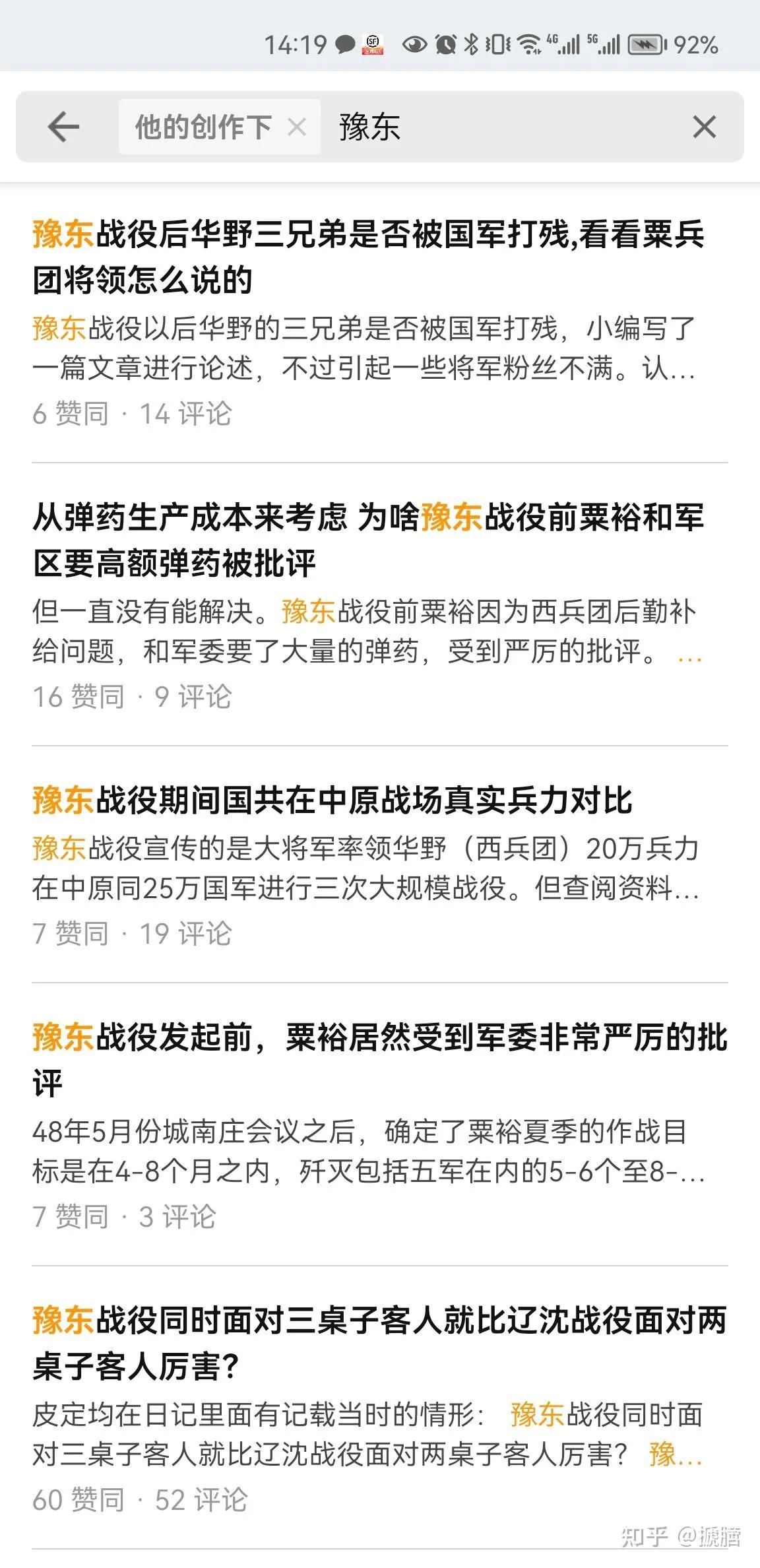This screenshot has height=1568, width=760.
Task: Tap the Bluetooth icon in the status bar
Action: coord(472,43)
